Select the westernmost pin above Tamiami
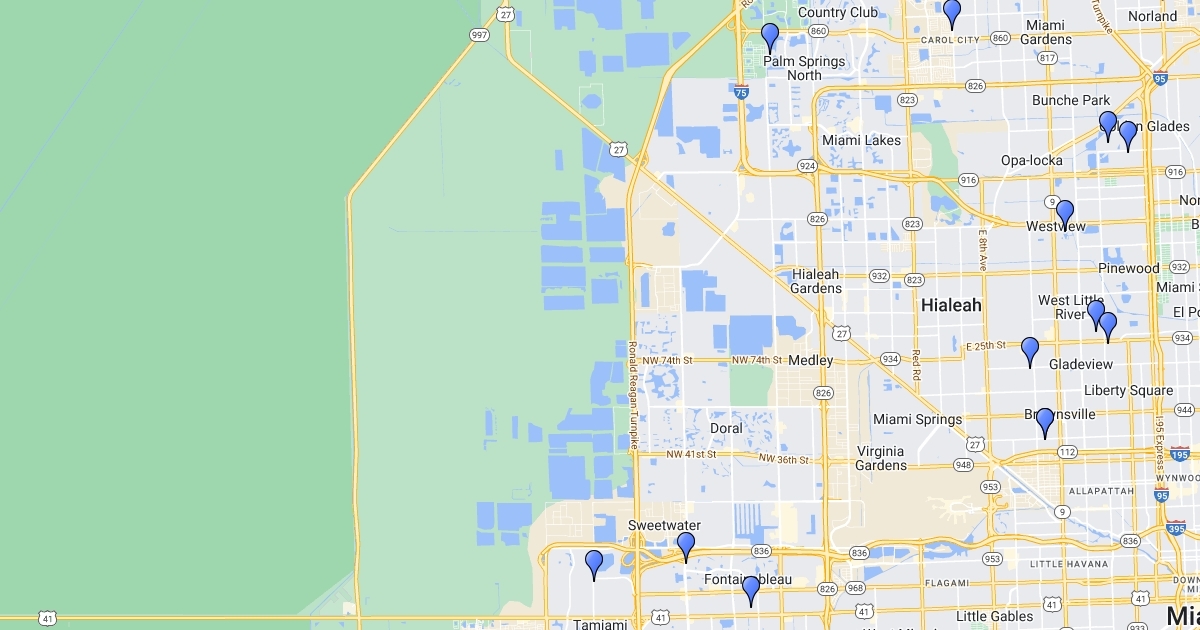Viewport: 1200px width, 630px height. 594,564
